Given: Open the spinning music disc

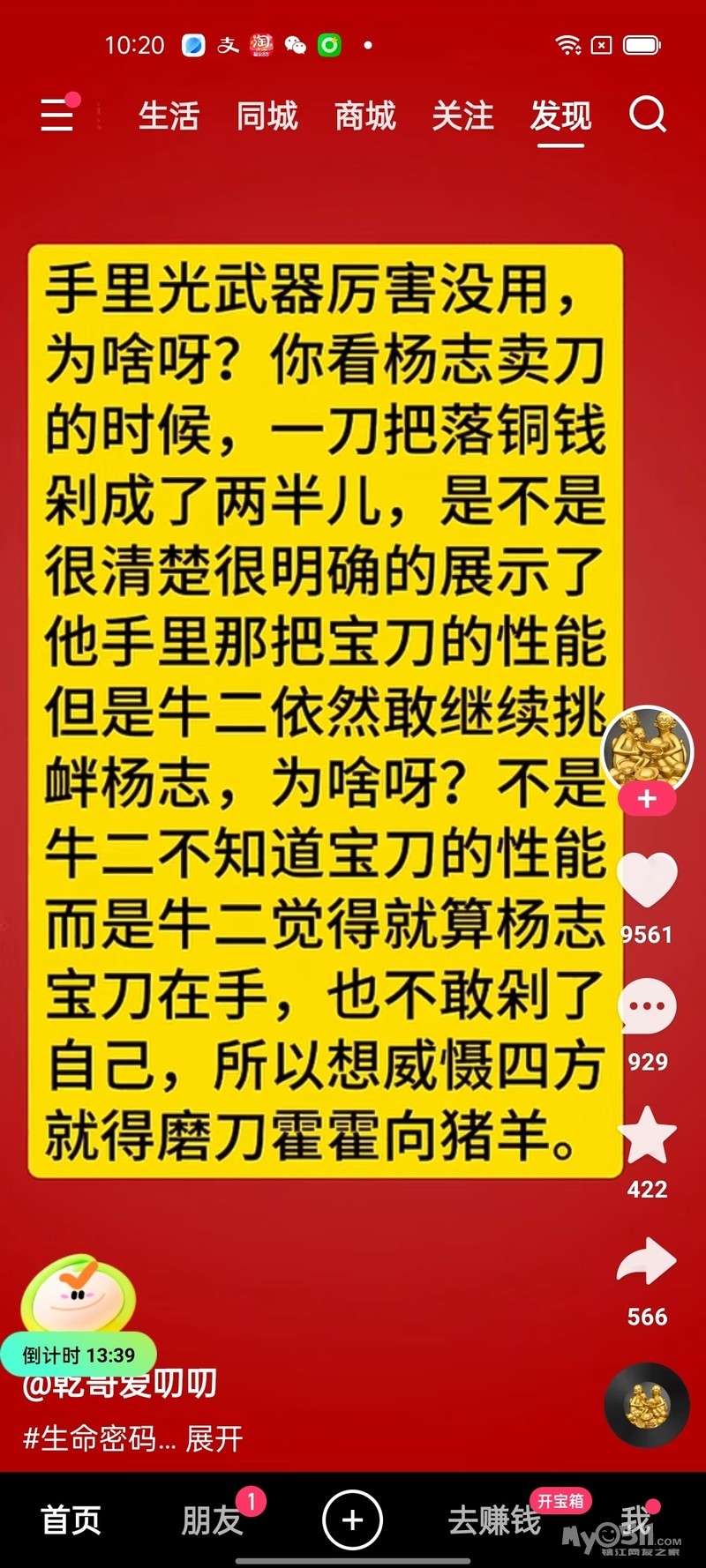Looking at the screenshot, I should 647,1405.
